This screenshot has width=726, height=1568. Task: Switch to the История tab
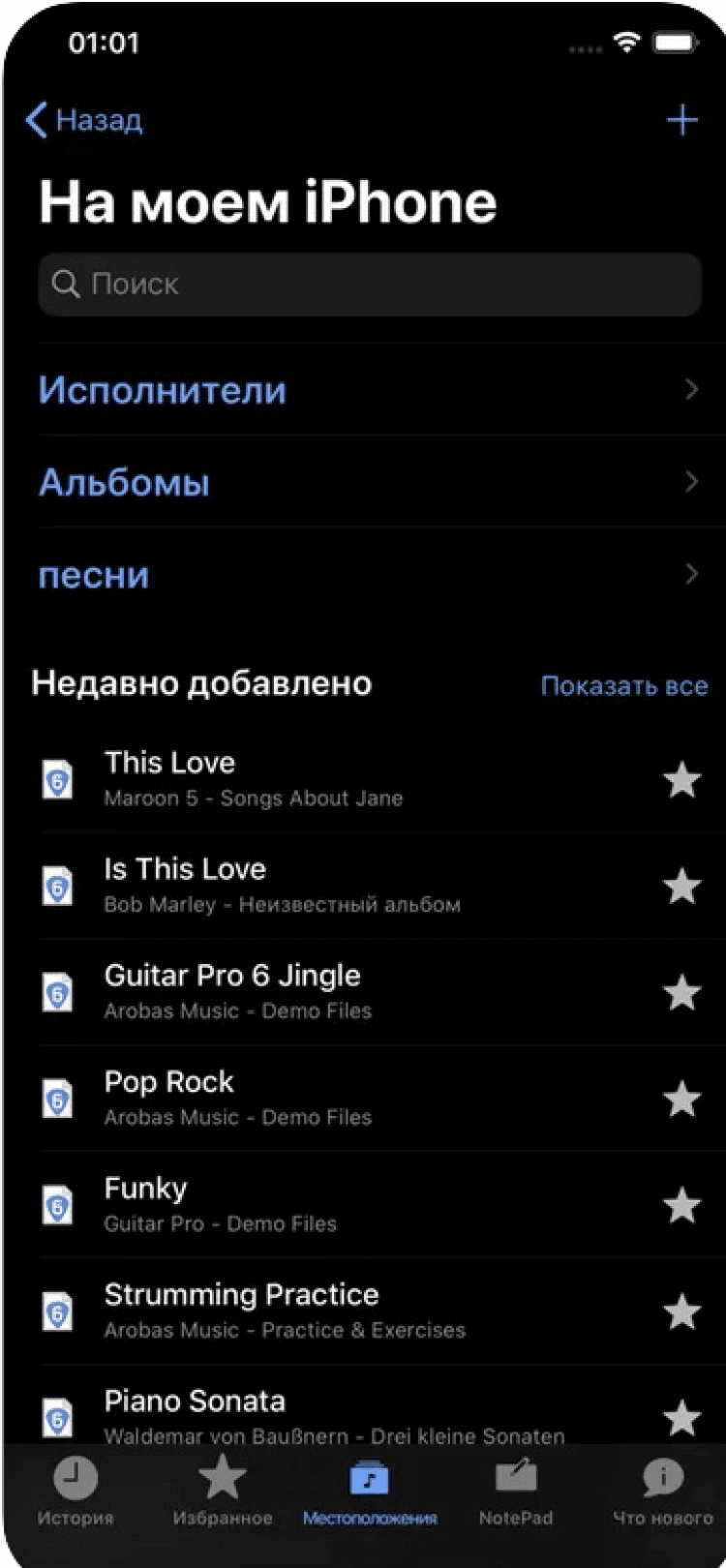tap(75, 1493)
